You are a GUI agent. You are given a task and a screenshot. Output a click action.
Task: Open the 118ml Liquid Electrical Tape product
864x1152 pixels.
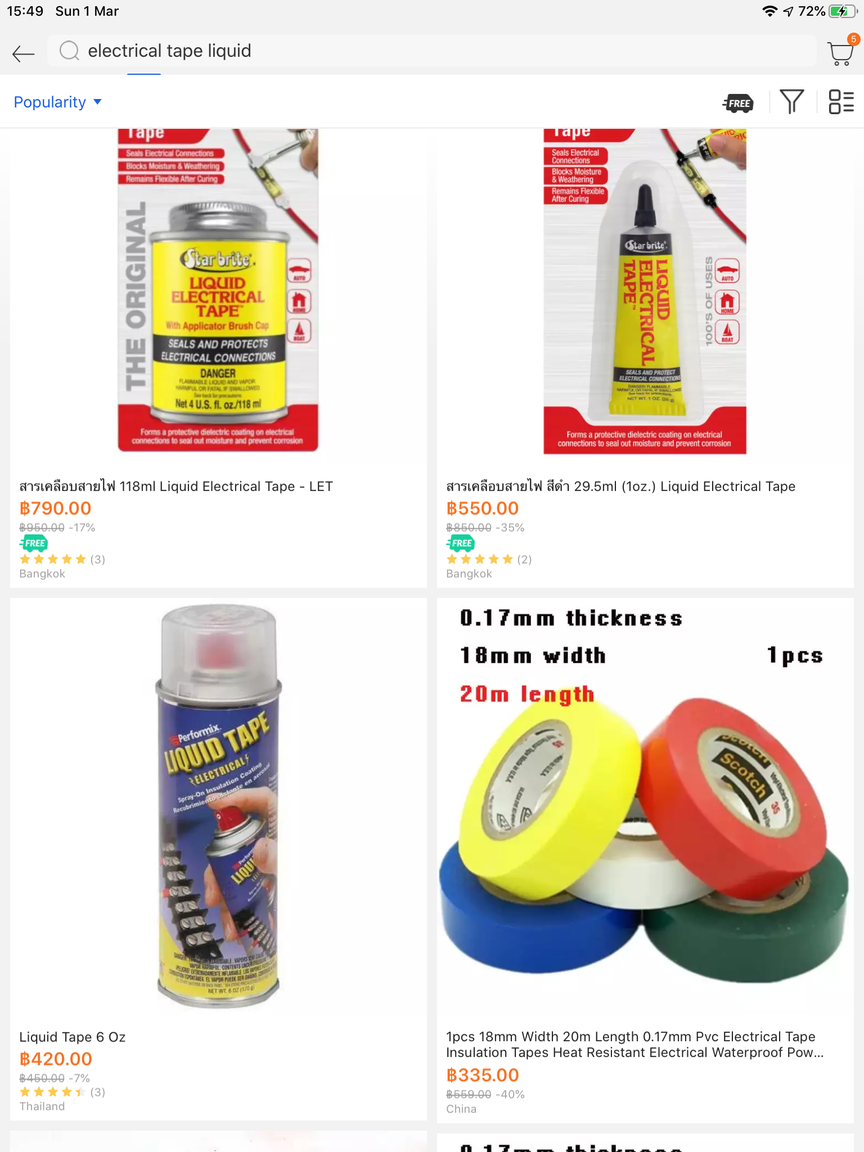pyautogui.click(x=218, y=300)
